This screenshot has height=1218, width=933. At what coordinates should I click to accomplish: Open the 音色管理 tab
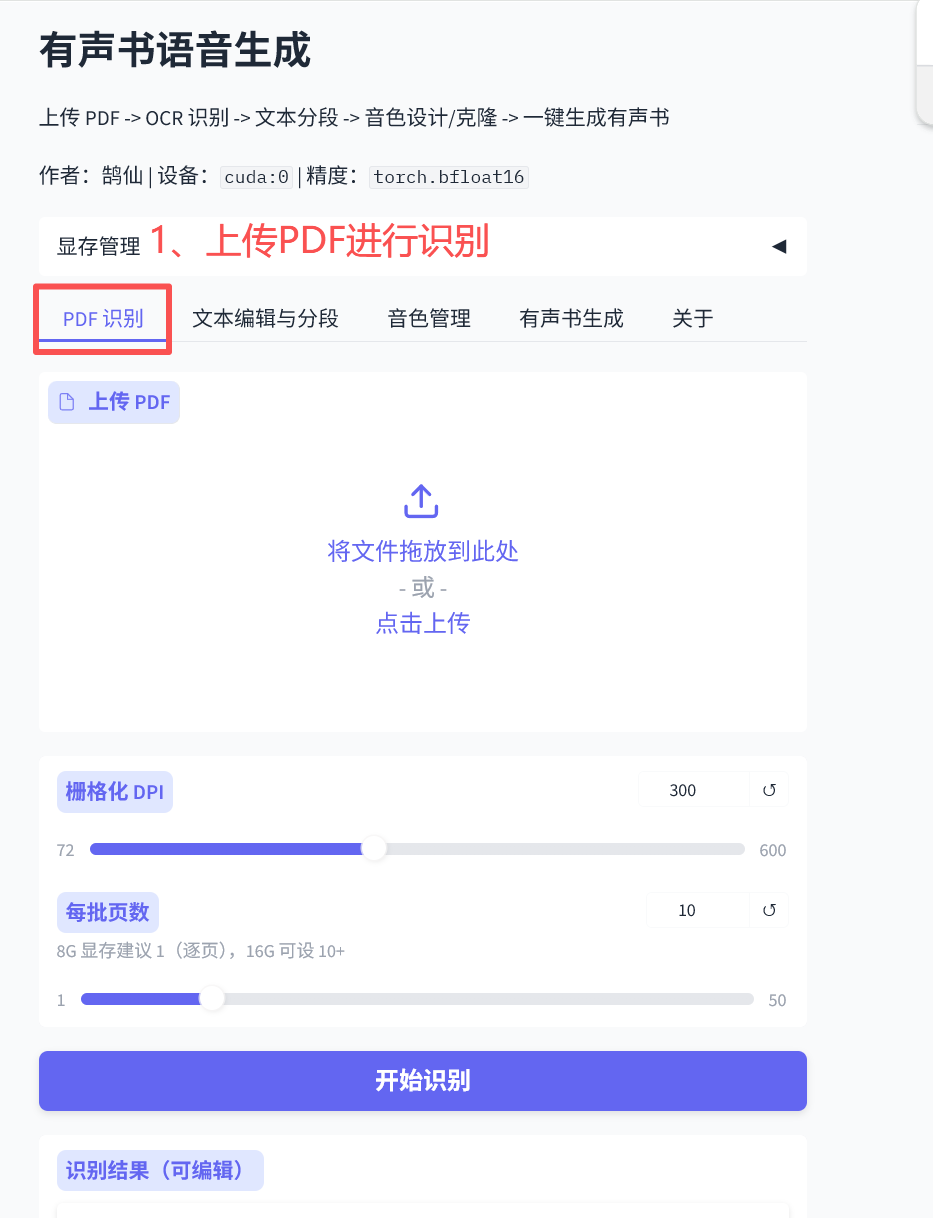coord(429,319)
